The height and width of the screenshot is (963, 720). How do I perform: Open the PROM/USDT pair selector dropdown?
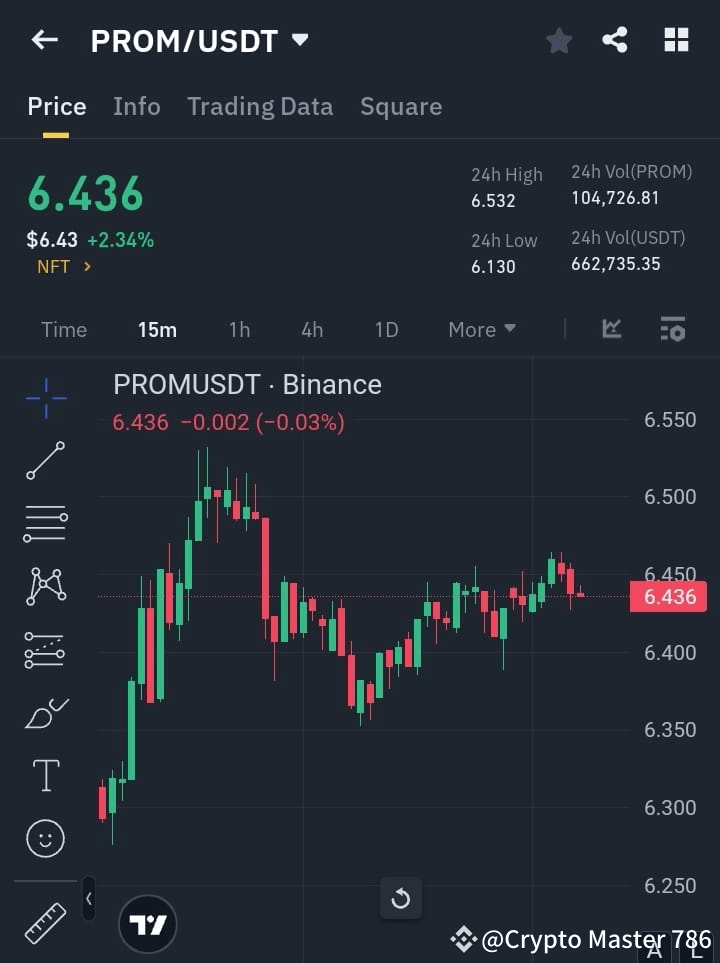pyautogui.click(x=299, y=41)
